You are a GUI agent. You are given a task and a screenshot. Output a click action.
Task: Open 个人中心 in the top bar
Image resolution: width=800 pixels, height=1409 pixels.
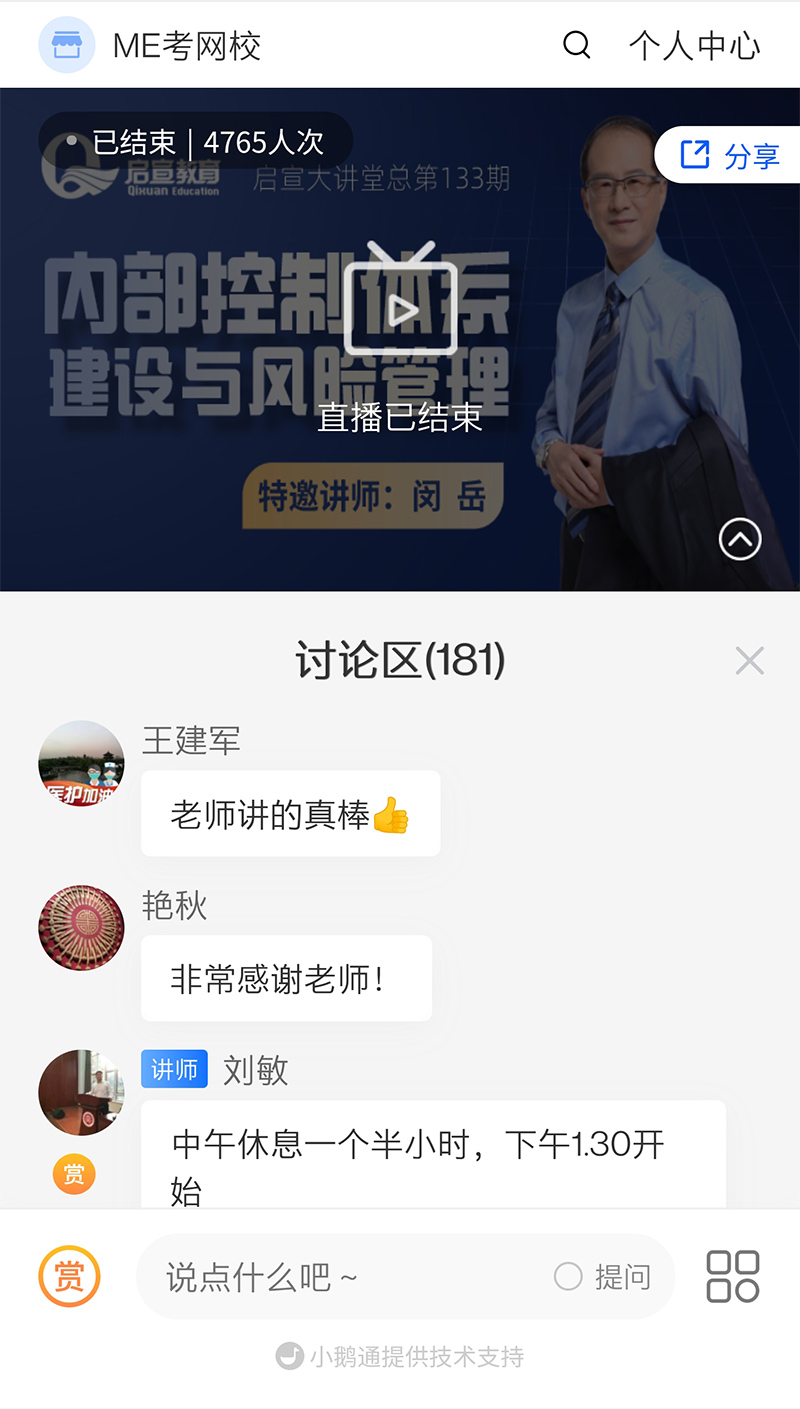pos(695,45)
